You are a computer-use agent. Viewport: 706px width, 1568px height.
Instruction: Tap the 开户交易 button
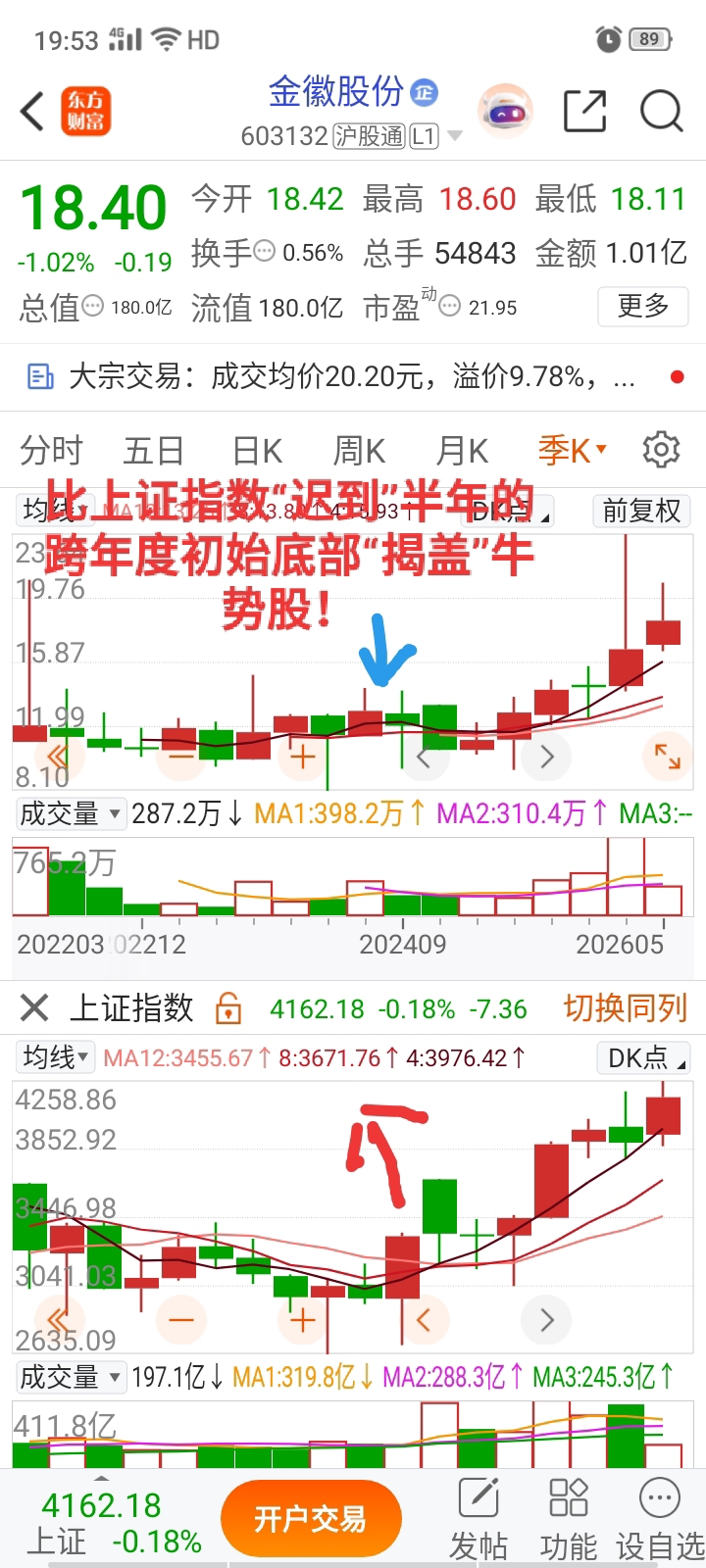311,1519
